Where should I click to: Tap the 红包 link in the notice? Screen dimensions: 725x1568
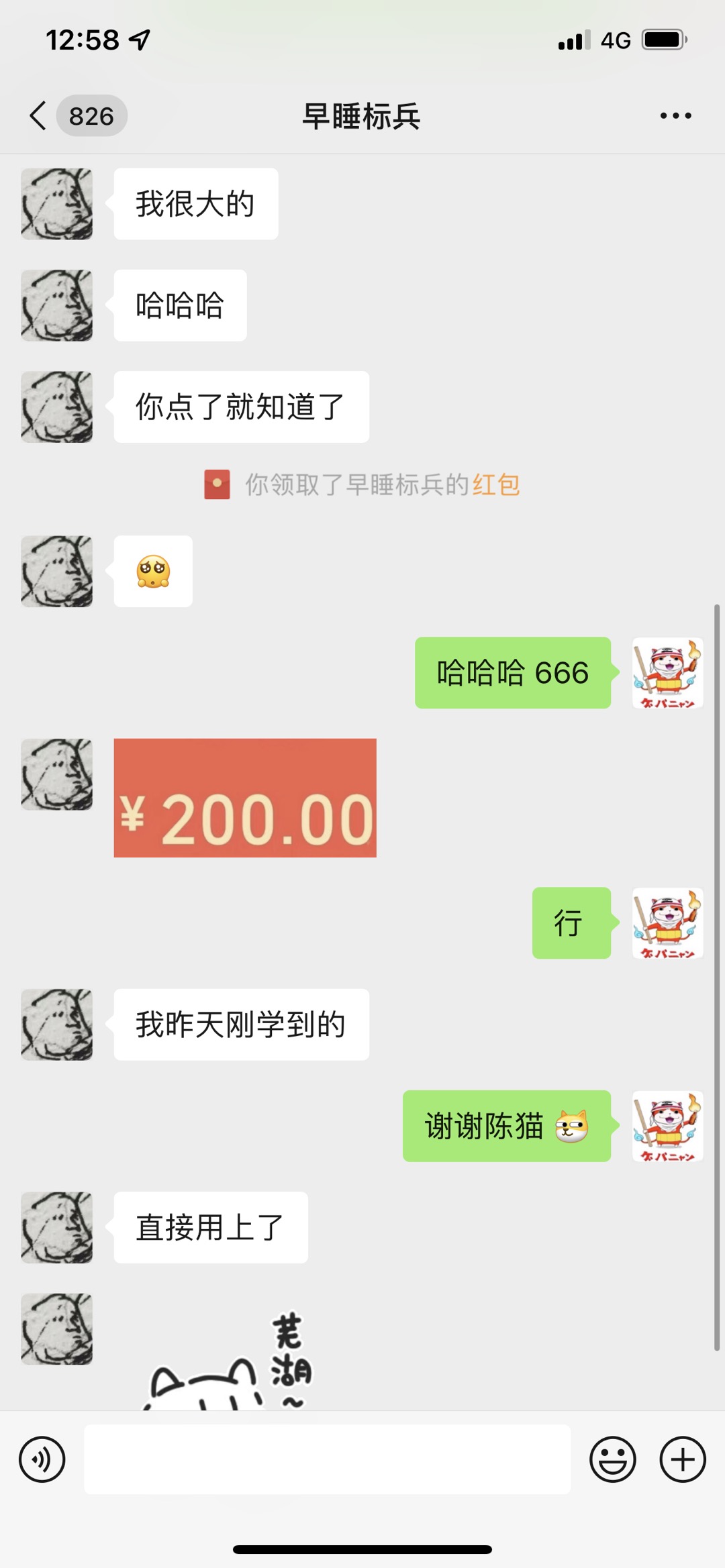(496, 484)
